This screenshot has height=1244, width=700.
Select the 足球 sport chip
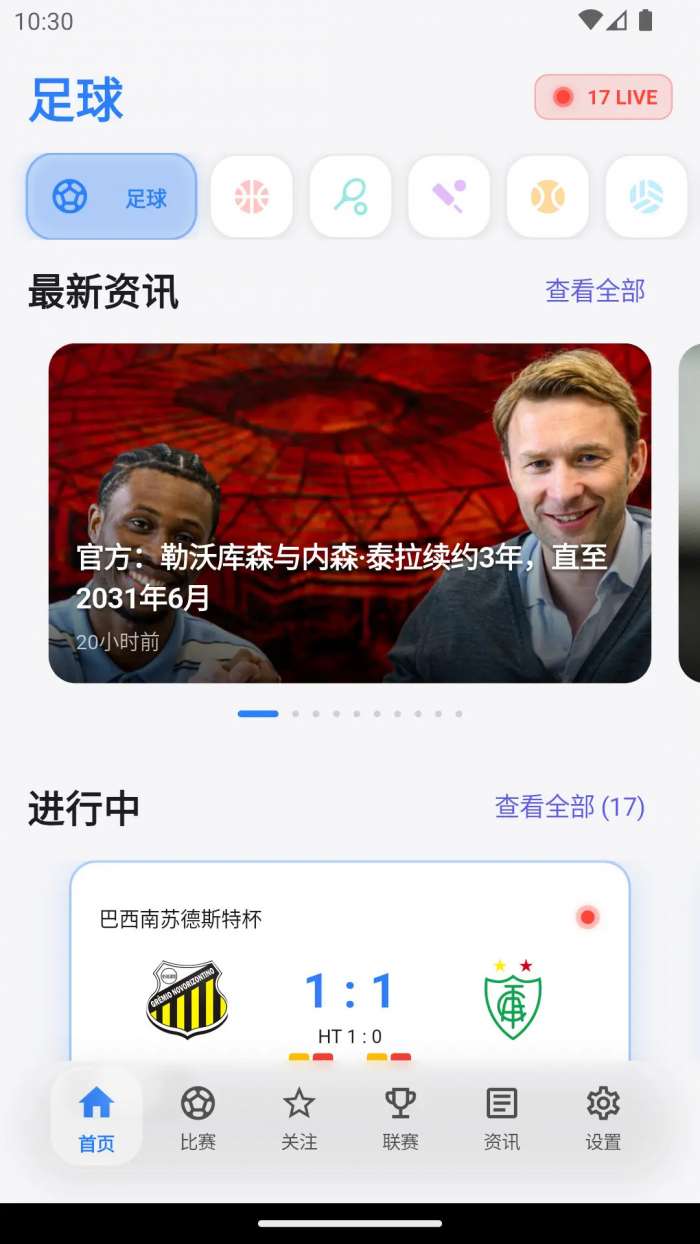[111, 197]
